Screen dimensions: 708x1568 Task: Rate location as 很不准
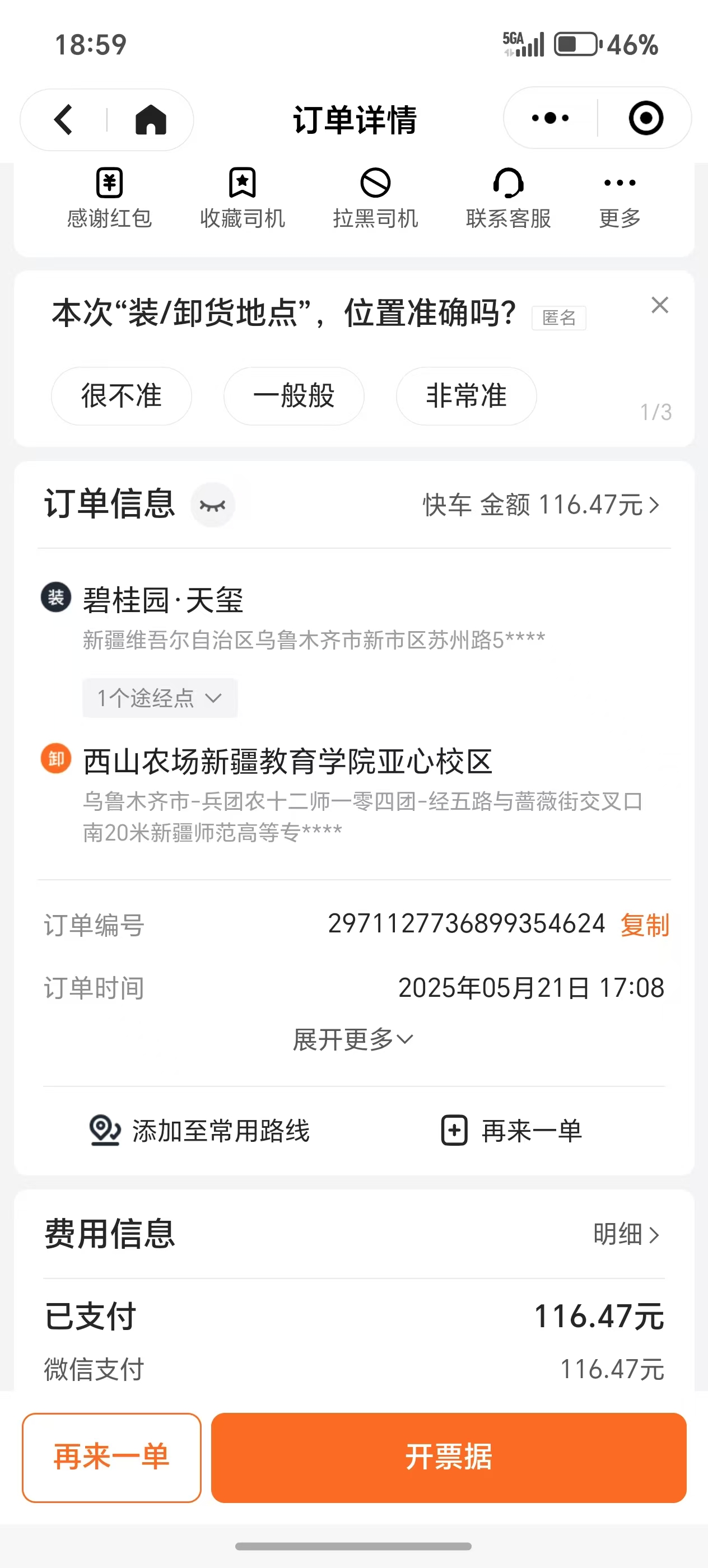122,396
